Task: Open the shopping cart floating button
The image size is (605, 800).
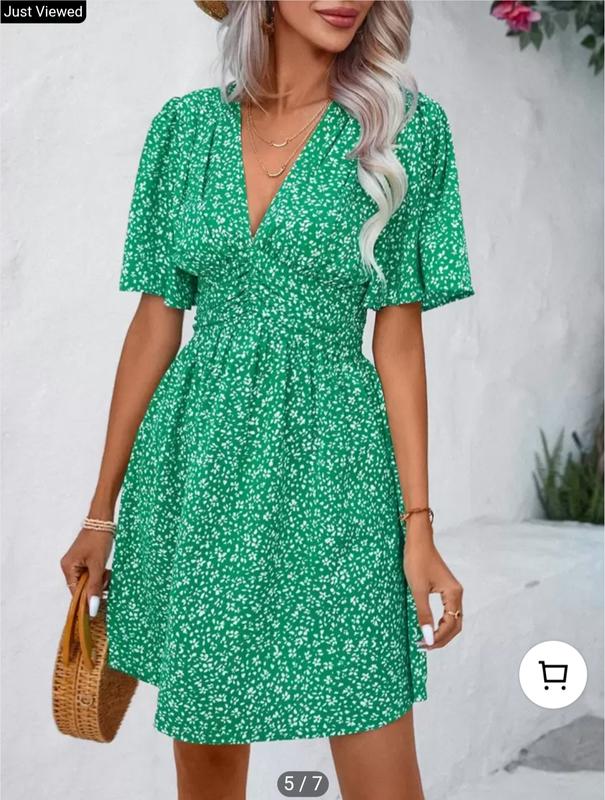Action: [x=552, y=675]
